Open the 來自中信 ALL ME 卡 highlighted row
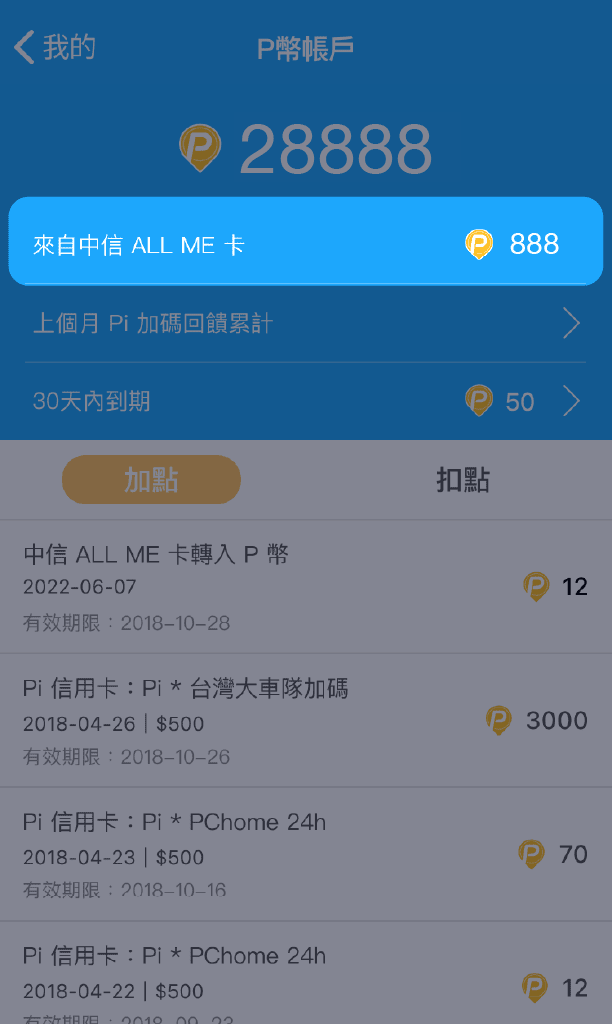Image resolution: width=612 pixels, height=1024 pixels. [305, 242]
